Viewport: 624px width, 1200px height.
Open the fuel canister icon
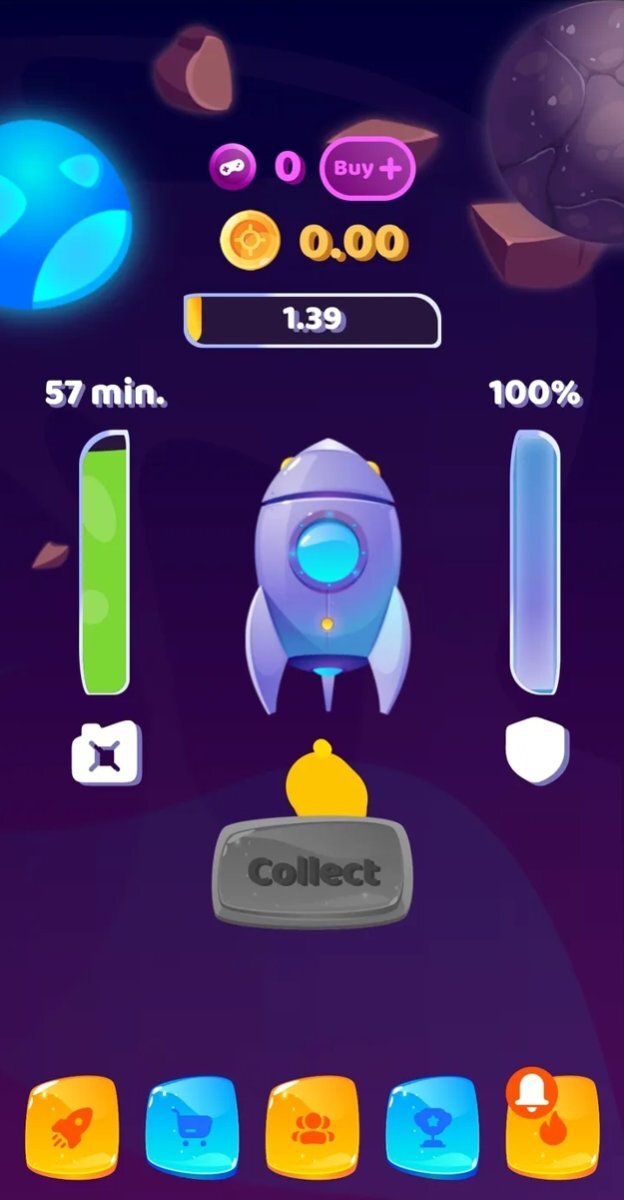107,752
